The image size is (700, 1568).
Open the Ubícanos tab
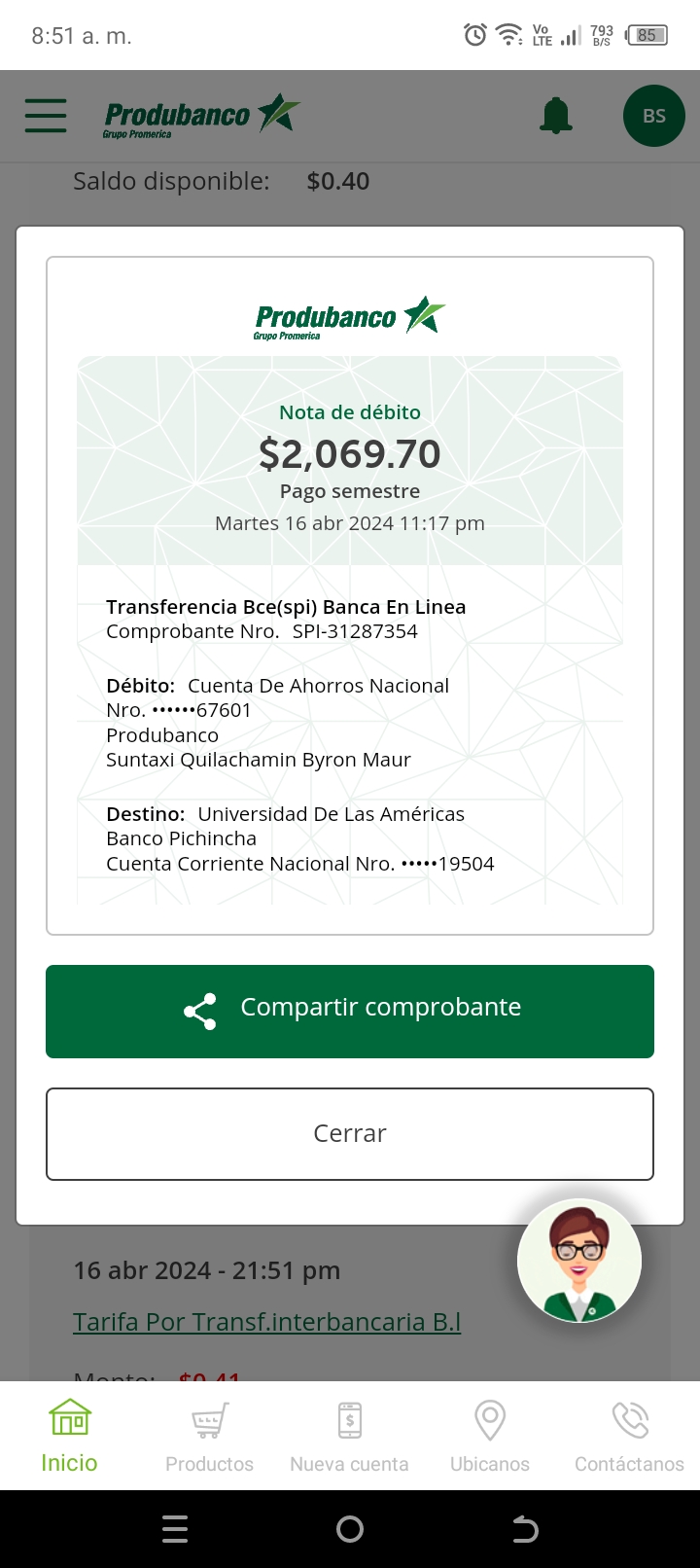pyautogui.click(x=489, y=1436)
